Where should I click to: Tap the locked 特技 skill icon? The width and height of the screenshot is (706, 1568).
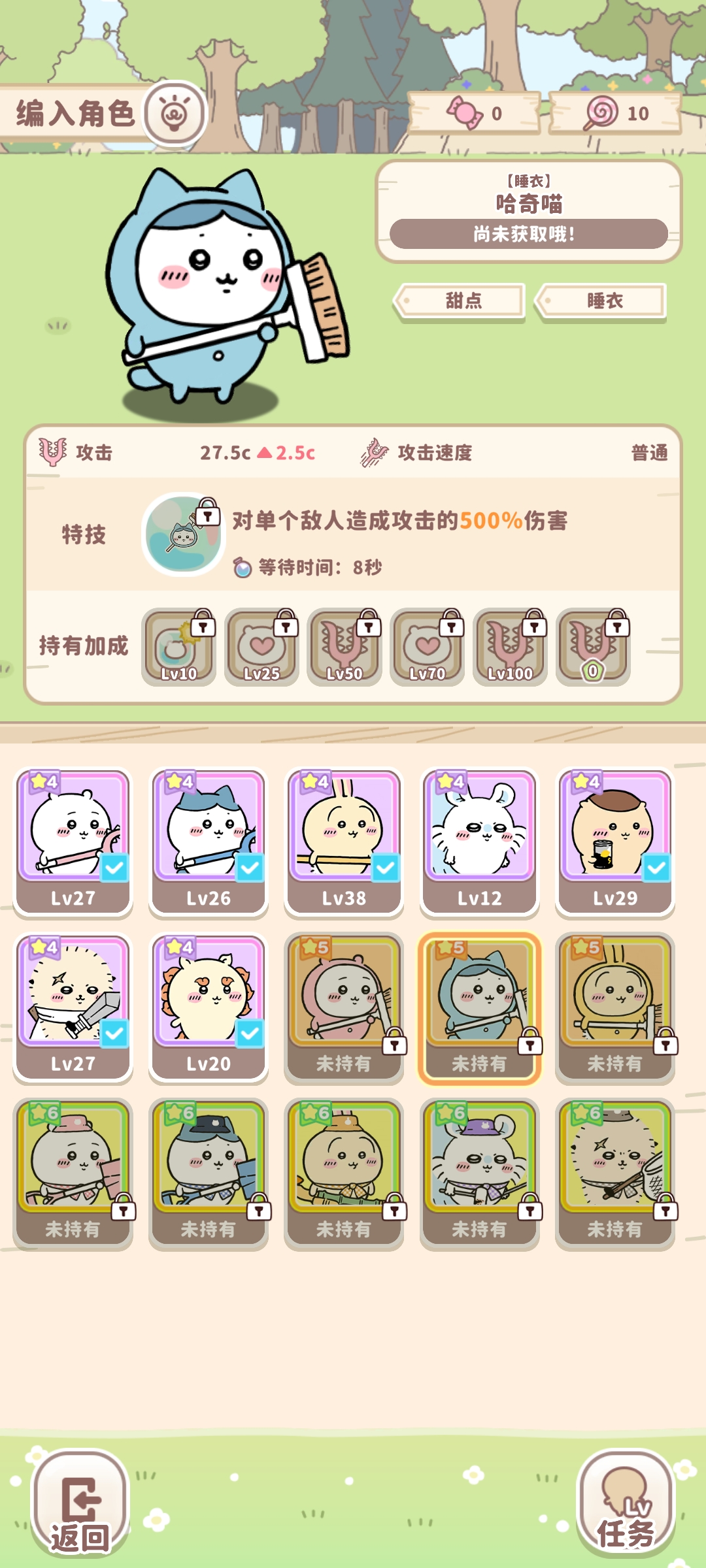(x=184, y=534)
